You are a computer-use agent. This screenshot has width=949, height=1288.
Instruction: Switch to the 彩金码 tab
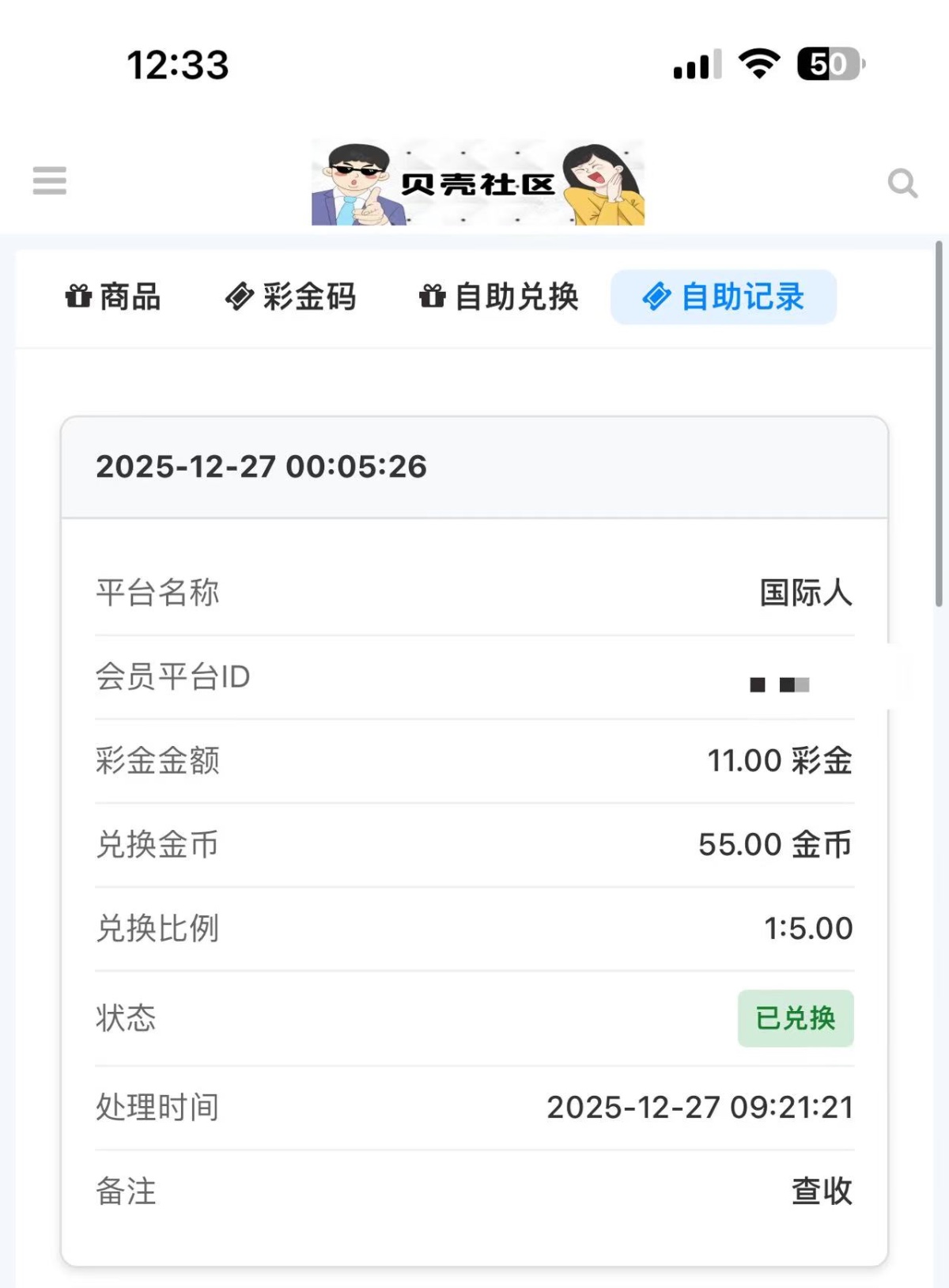click(290, 297)
